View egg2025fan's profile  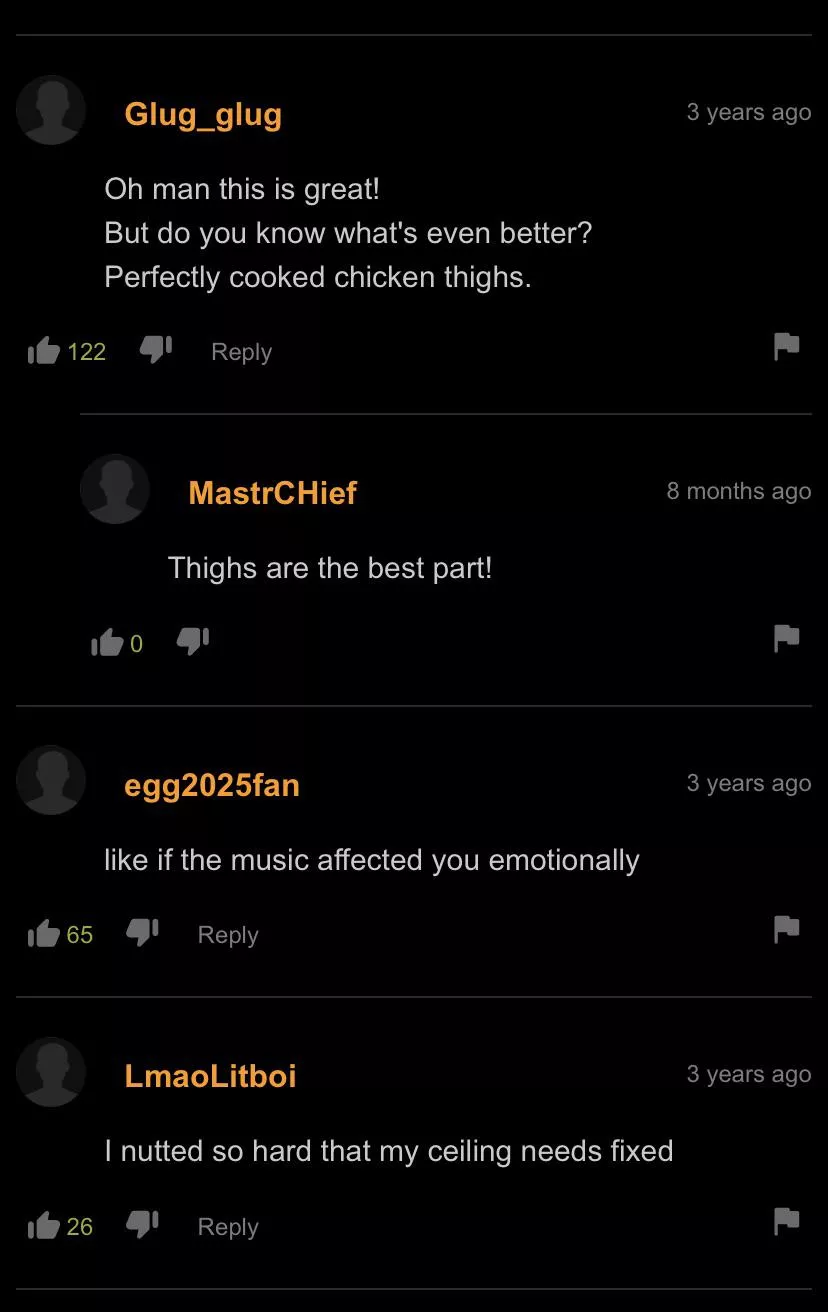[212, 785]
